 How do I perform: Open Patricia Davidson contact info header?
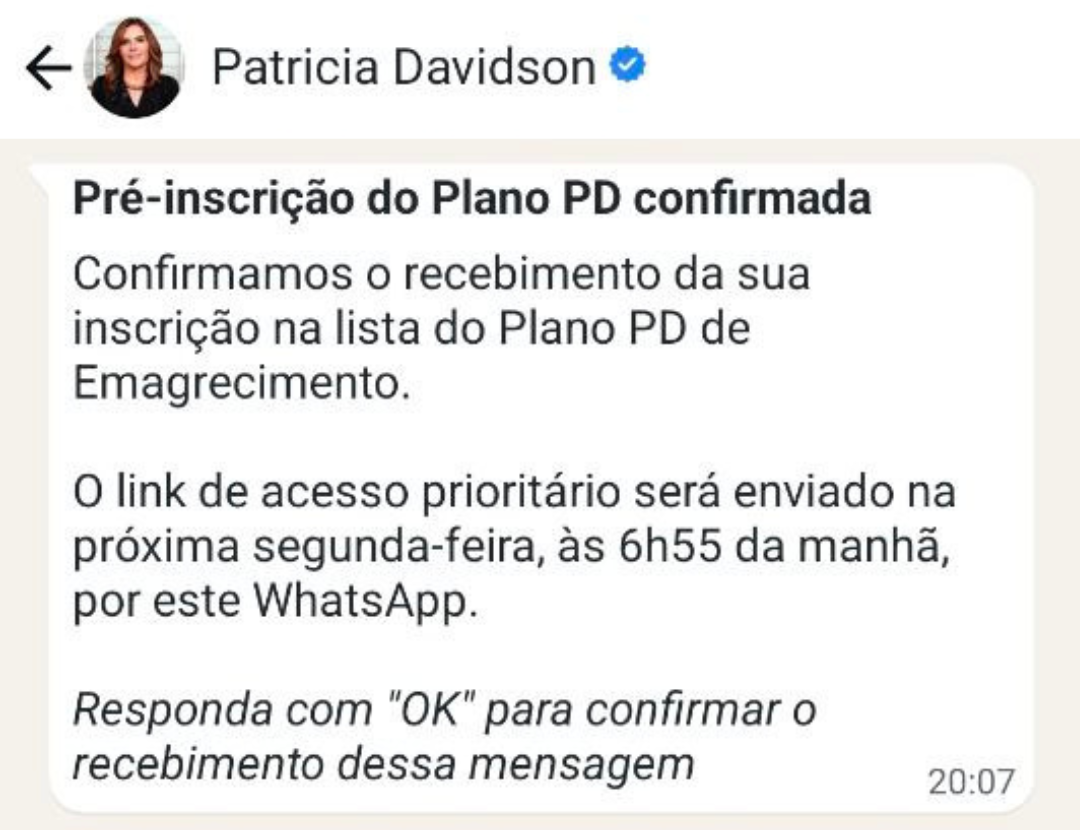[403, 68]
